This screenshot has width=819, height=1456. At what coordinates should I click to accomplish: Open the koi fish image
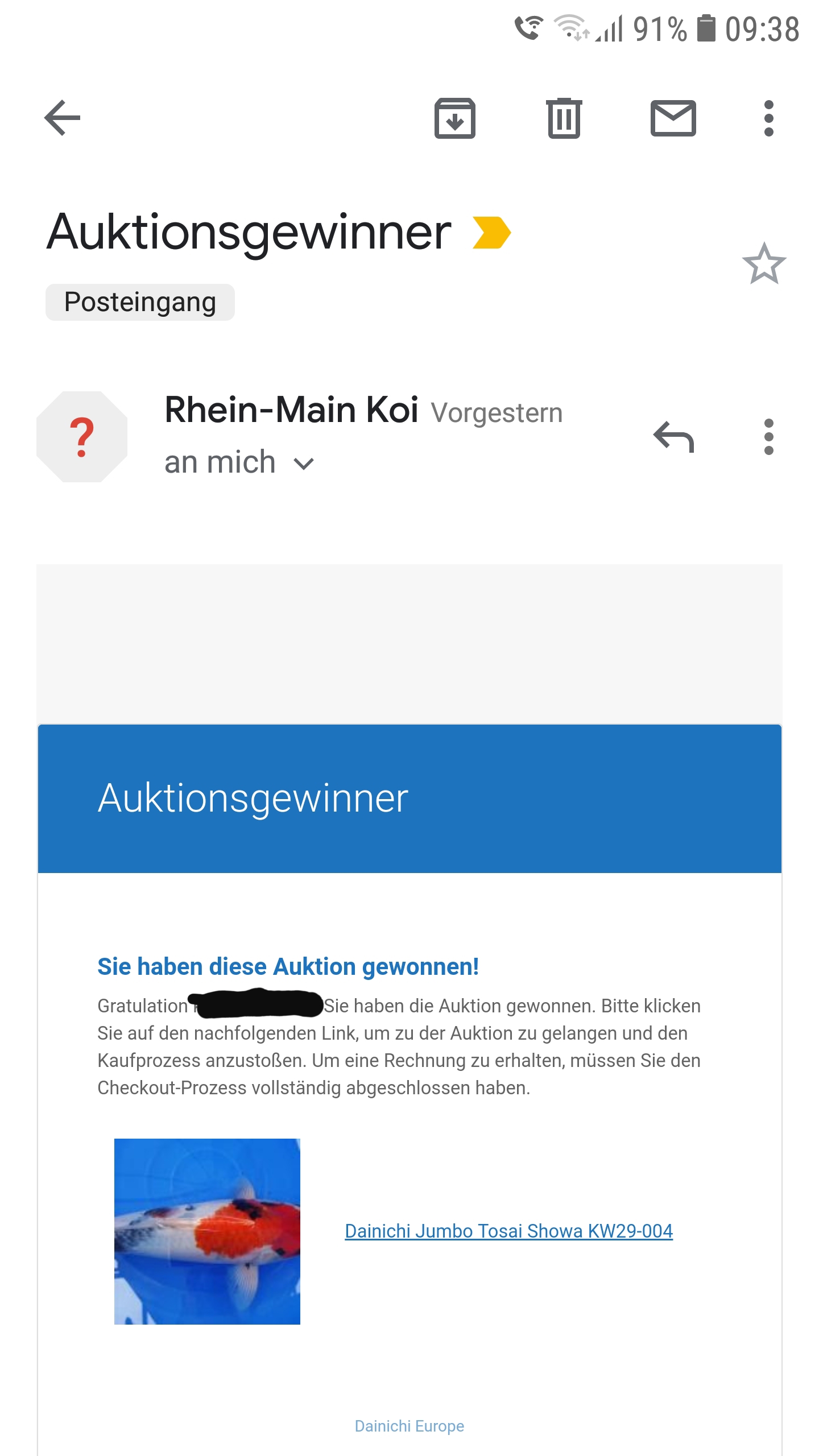point(207,1231)
